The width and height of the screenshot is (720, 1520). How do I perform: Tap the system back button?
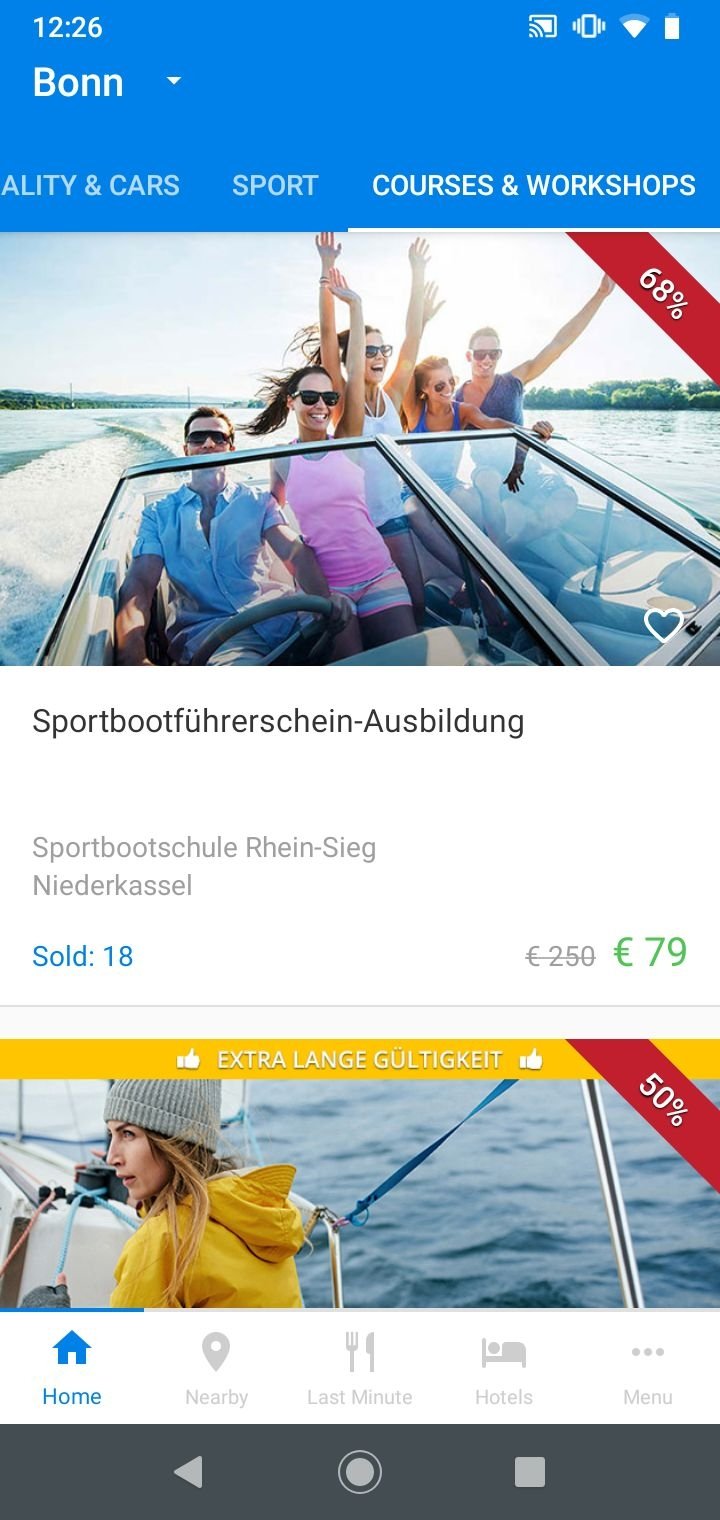click(x=188, y=1472)
